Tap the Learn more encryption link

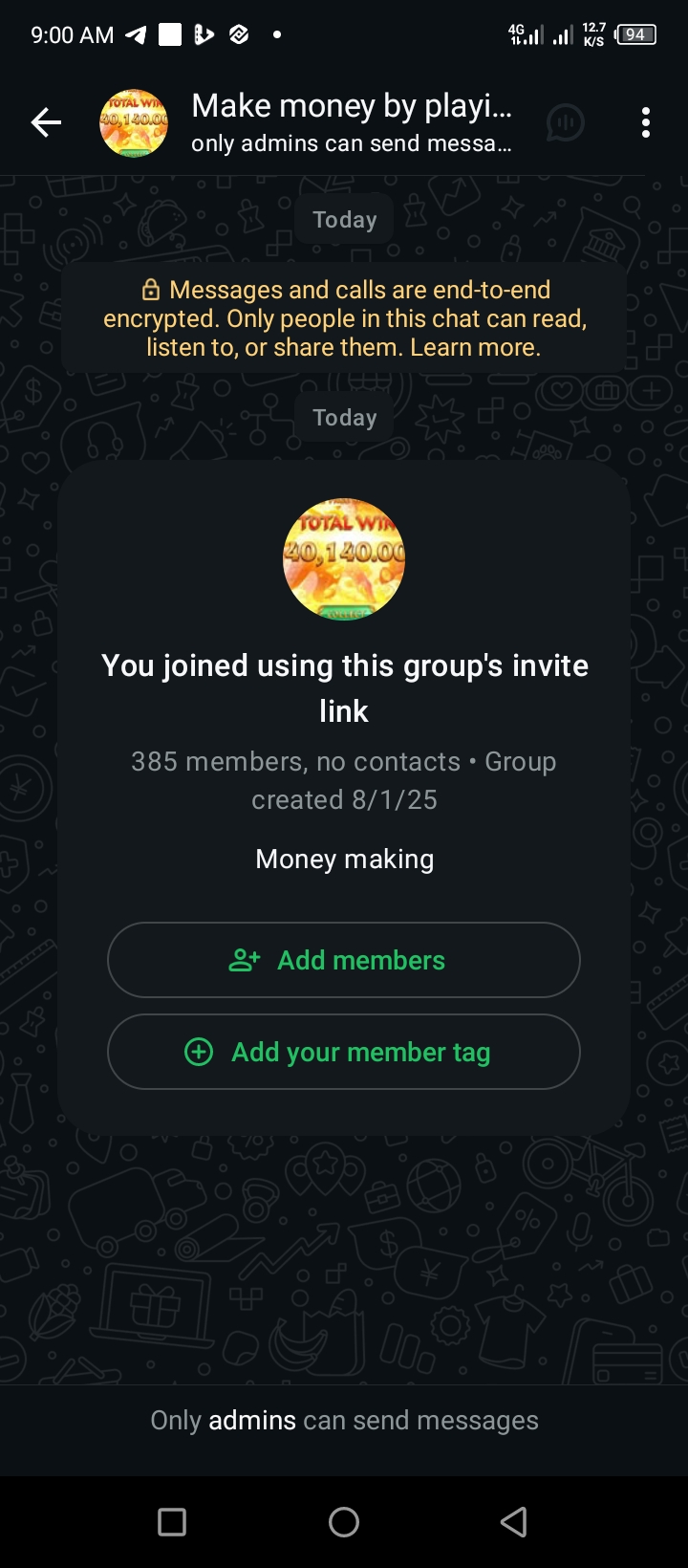click(475, 347)
